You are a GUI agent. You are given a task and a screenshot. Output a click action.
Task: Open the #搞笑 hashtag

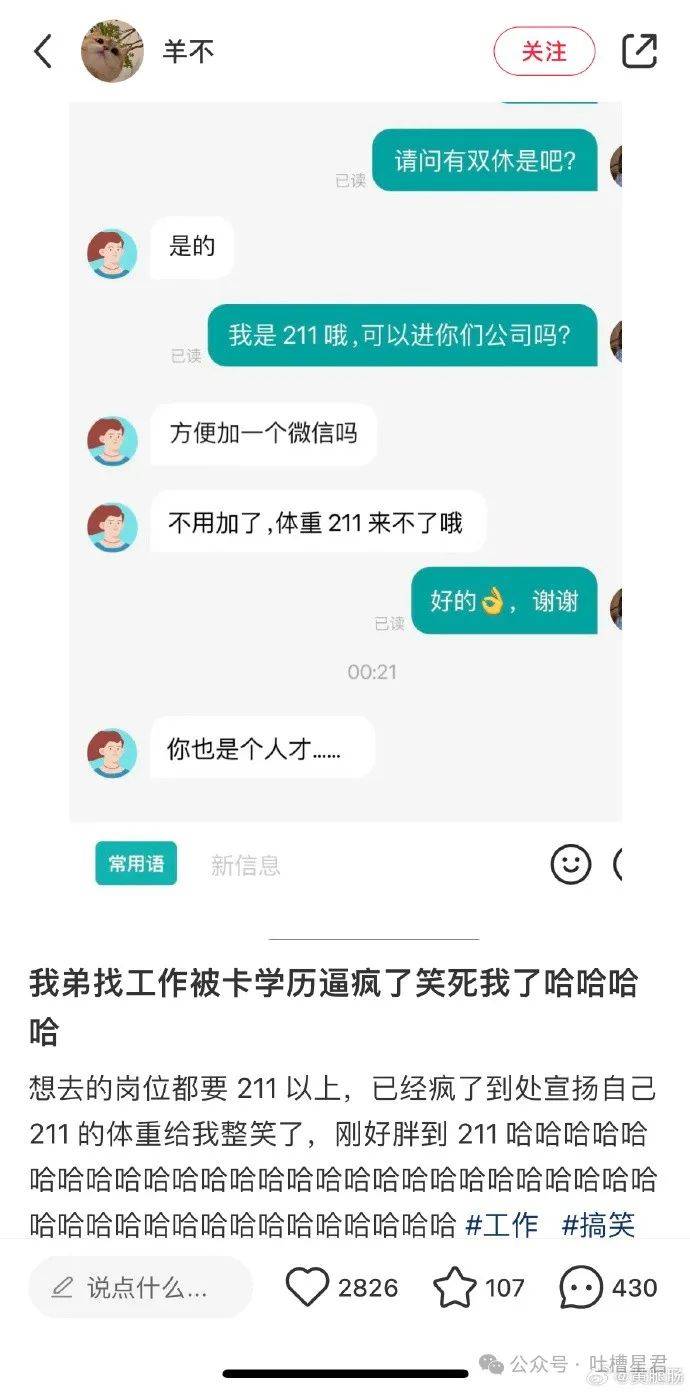[598, 1224]
